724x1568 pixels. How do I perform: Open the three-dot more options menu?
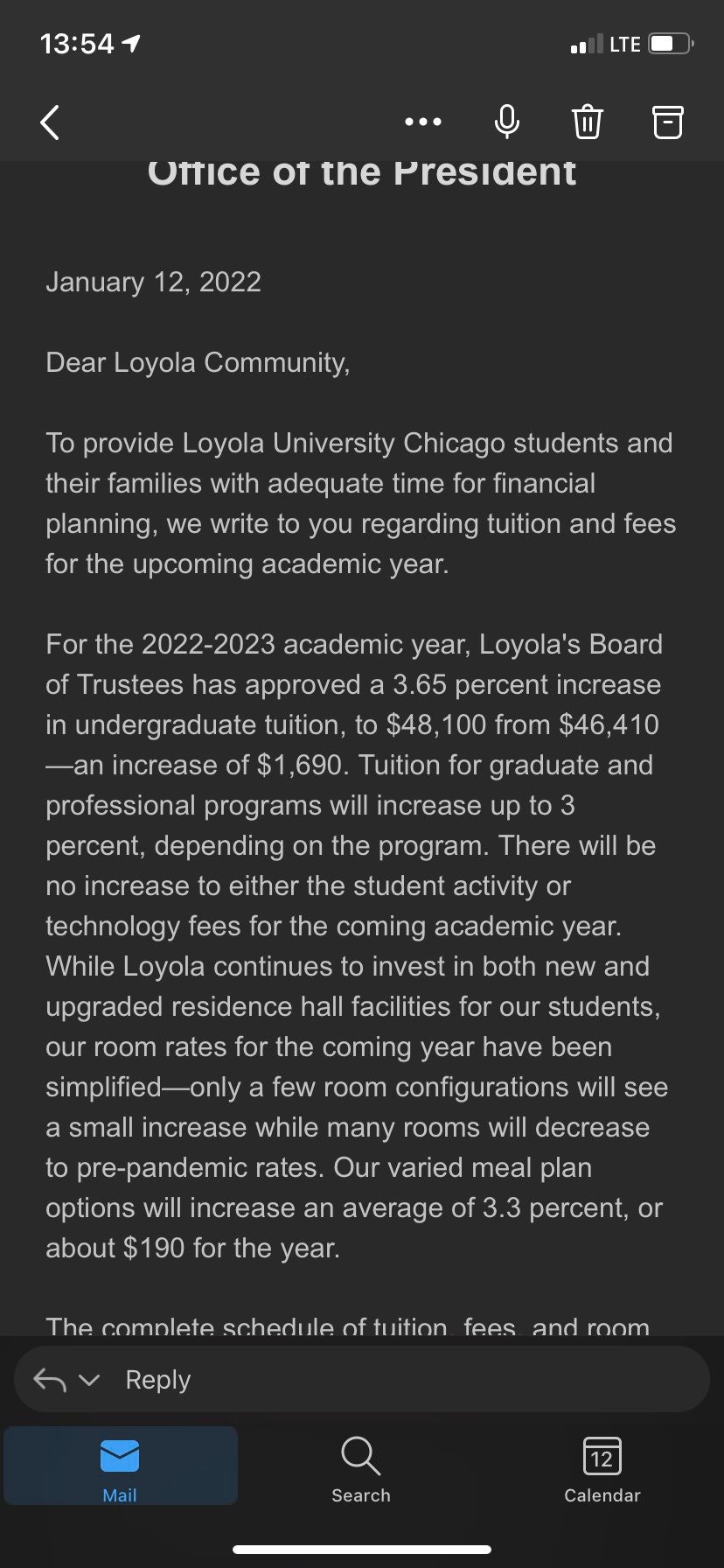pos(423,122)
